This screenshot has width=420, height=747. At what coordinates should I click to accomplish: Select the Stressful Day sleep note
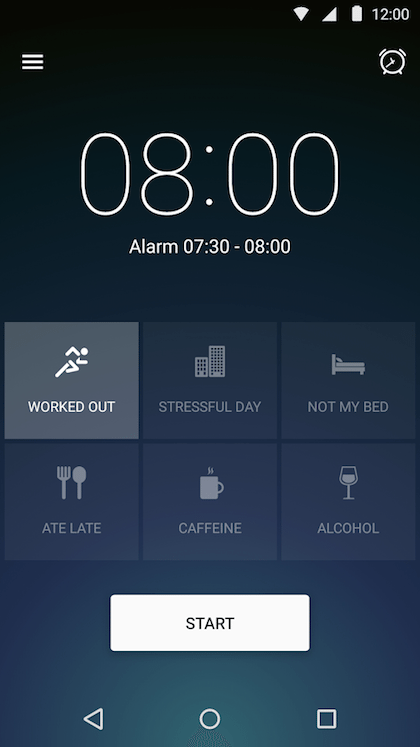tap(210, 380)
